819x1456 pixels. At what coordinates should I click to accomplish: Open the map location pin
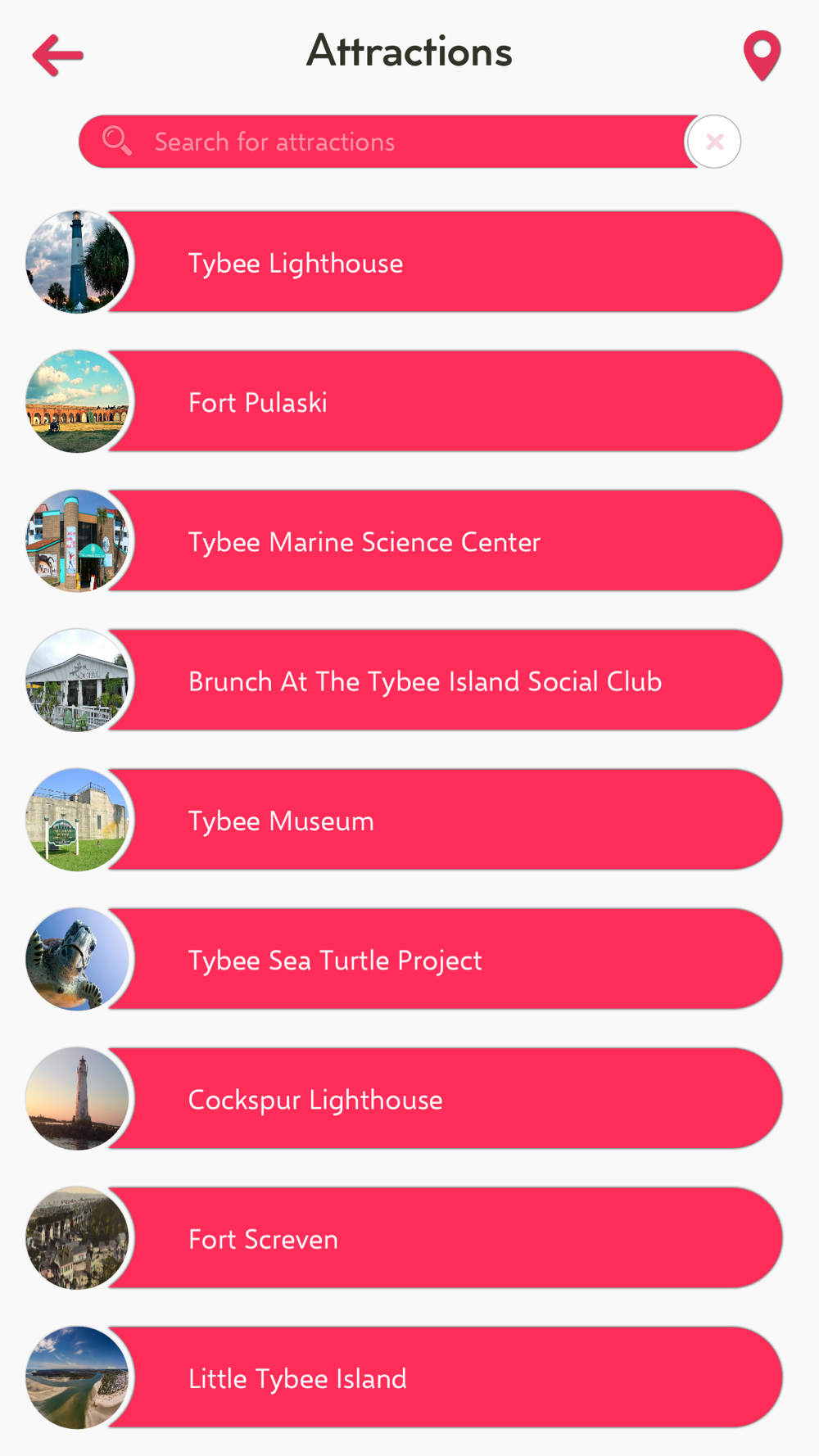click(762, 56)
